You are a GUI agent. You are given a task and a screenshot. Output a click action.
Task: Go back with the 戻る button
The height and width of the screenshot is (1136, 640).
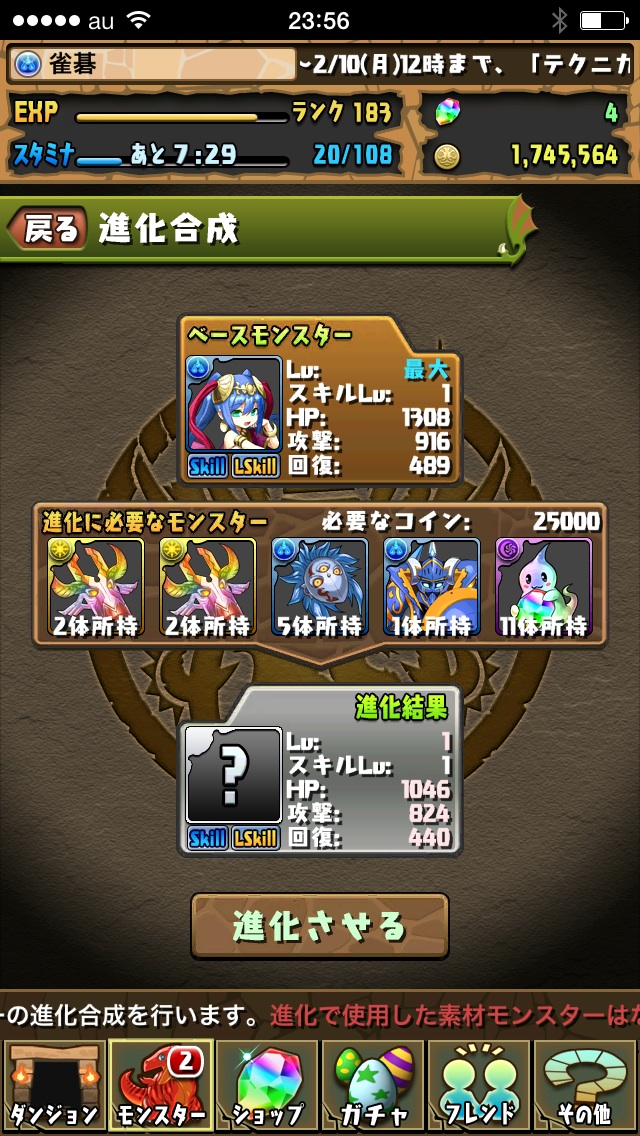[x=48, y=229]
